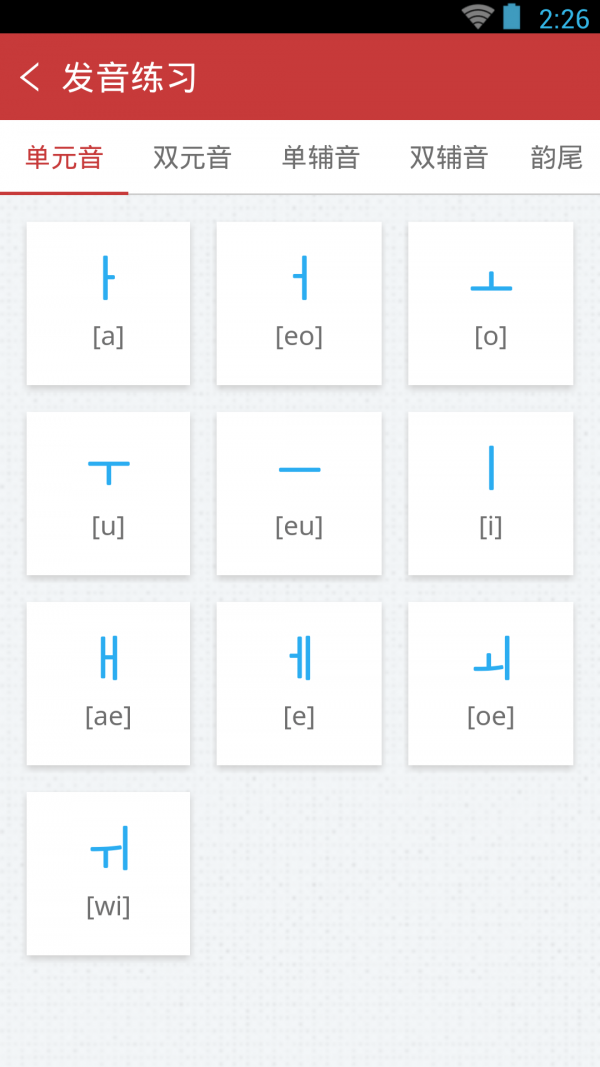Open the 单辅音 tab
600x1067 pixels.
pos(320,157)
